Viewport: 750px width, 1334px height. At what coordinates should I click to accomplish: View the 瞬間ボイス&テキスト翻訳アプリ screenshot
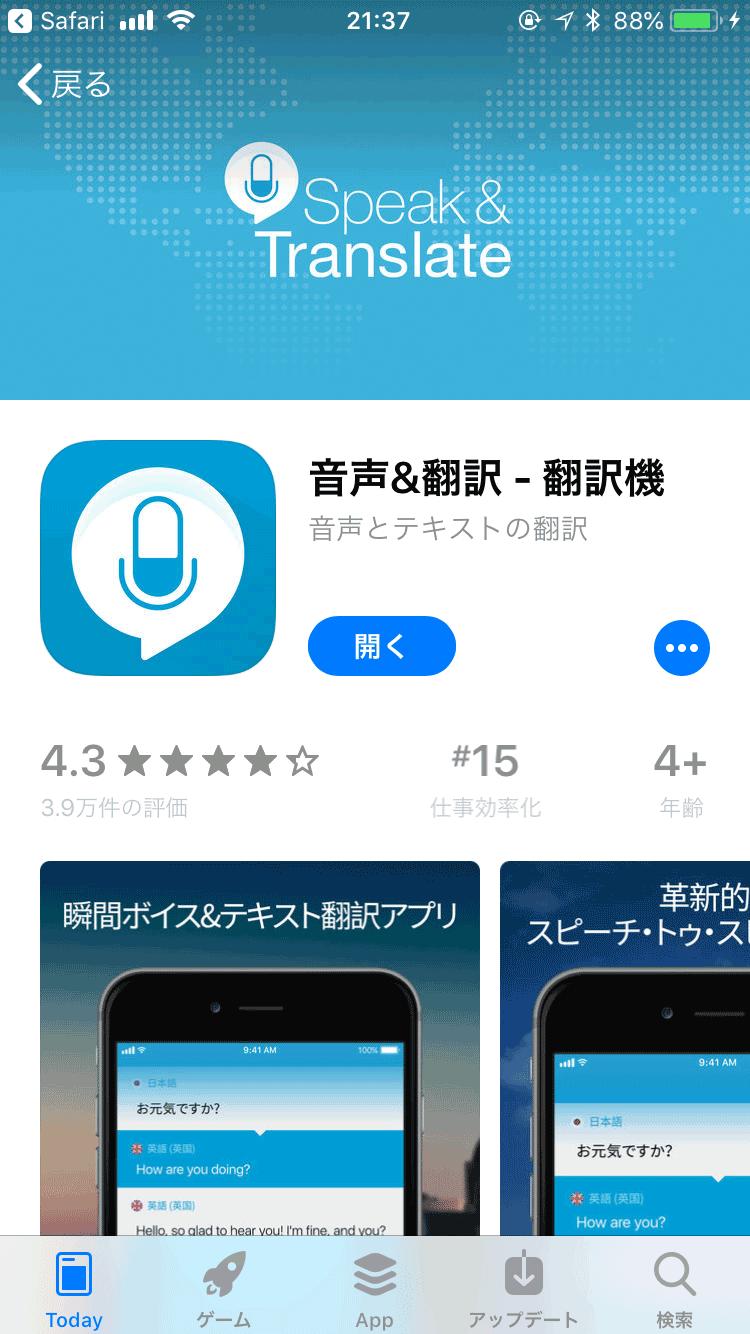coord(260,1048)
